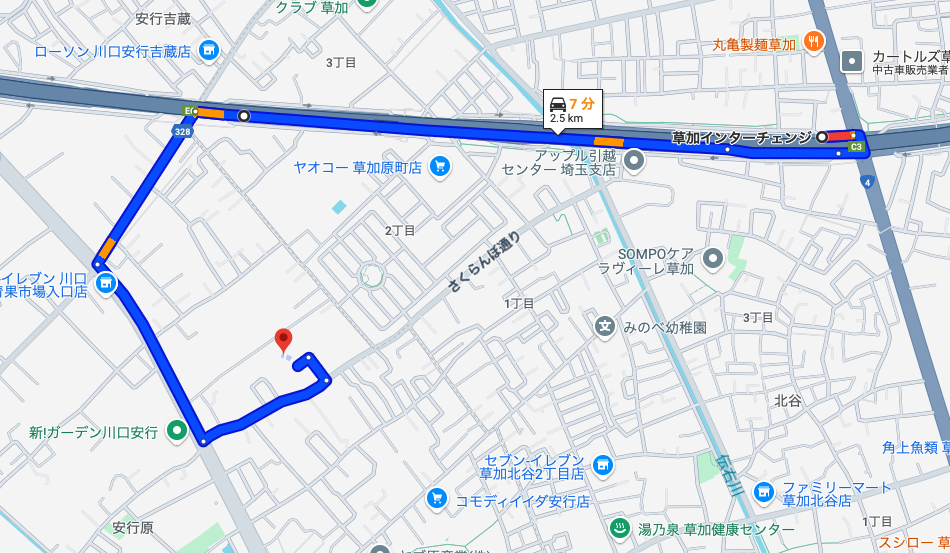This screenshot has width=950, height=553.
Task: Tap the 新!ガーデン川口安行 pin
Action: tap(177, 431)
